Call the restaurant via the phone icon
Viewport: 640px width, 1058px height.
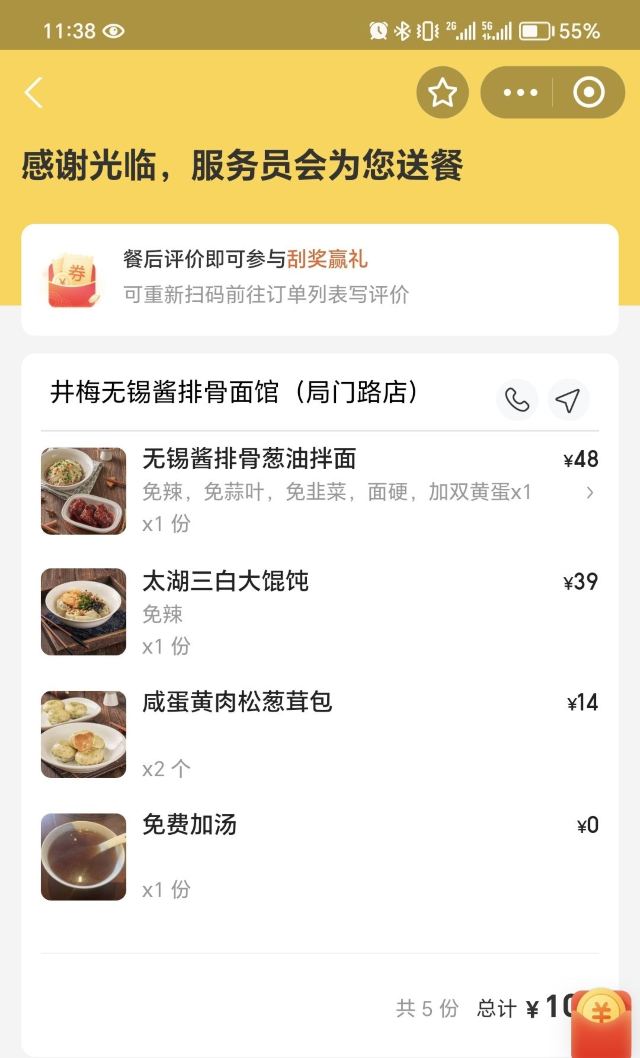517,400
